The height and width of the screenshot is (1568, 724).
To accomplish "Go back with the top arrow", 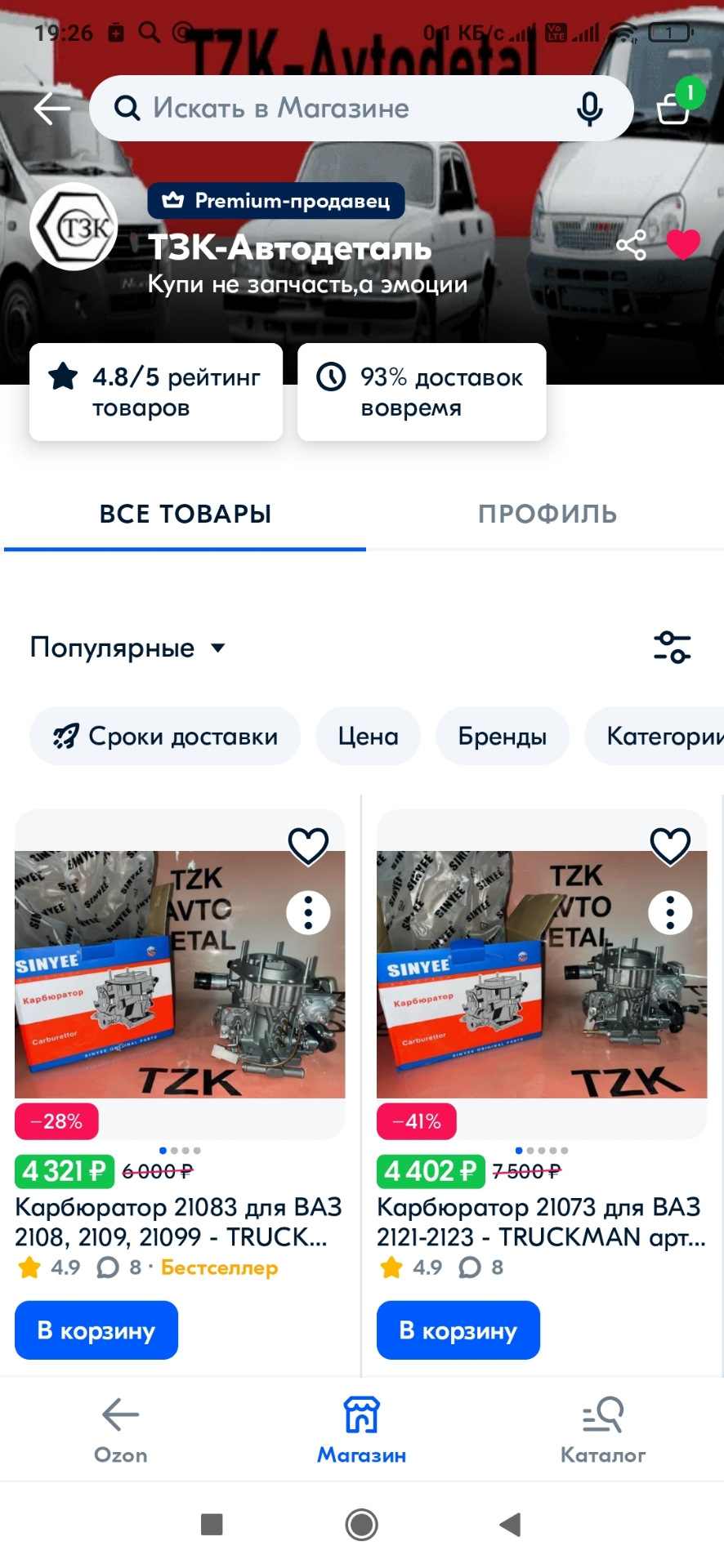I will tap(51, 108).
